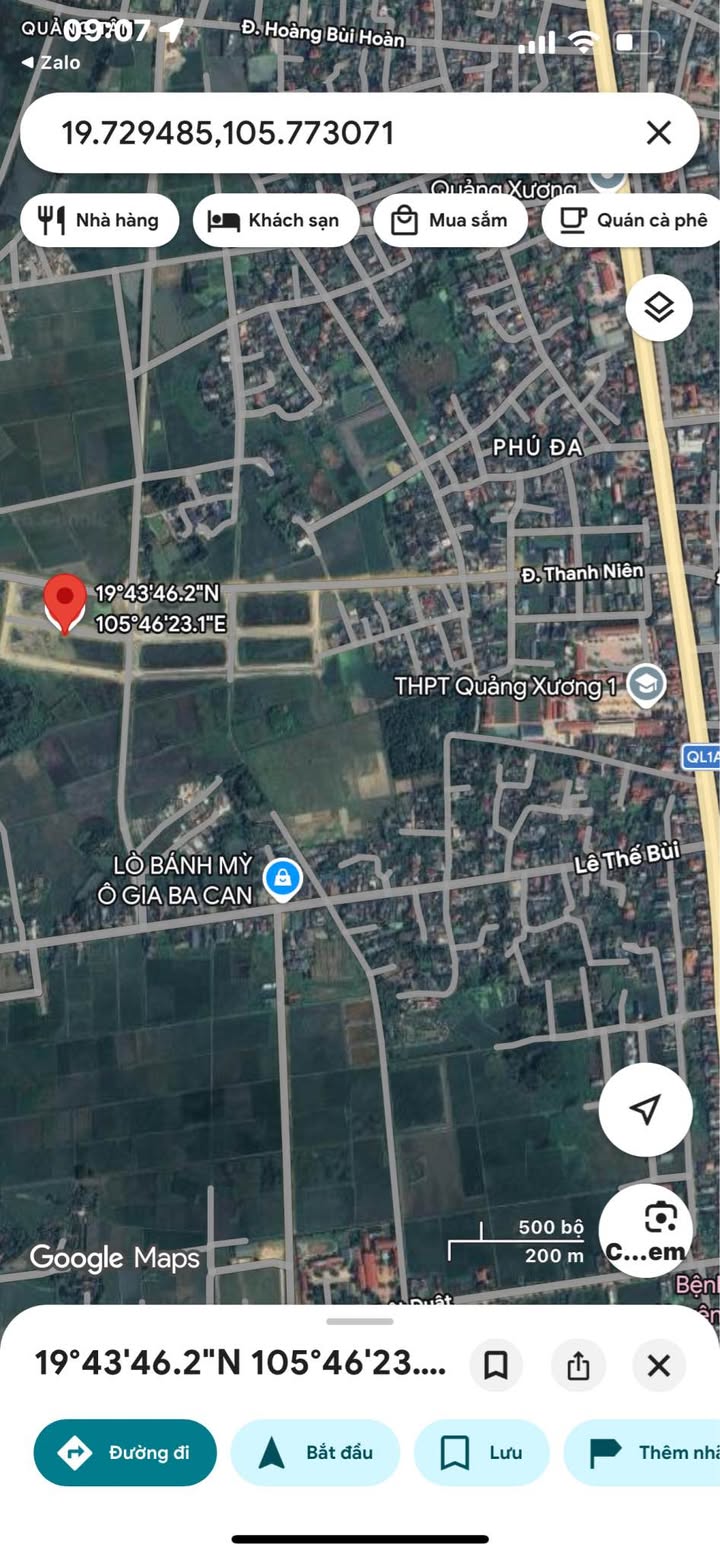Add a label via Thêm nhãn
The width and height of the screenshot is (720, 1557).
pos(642,1452)
